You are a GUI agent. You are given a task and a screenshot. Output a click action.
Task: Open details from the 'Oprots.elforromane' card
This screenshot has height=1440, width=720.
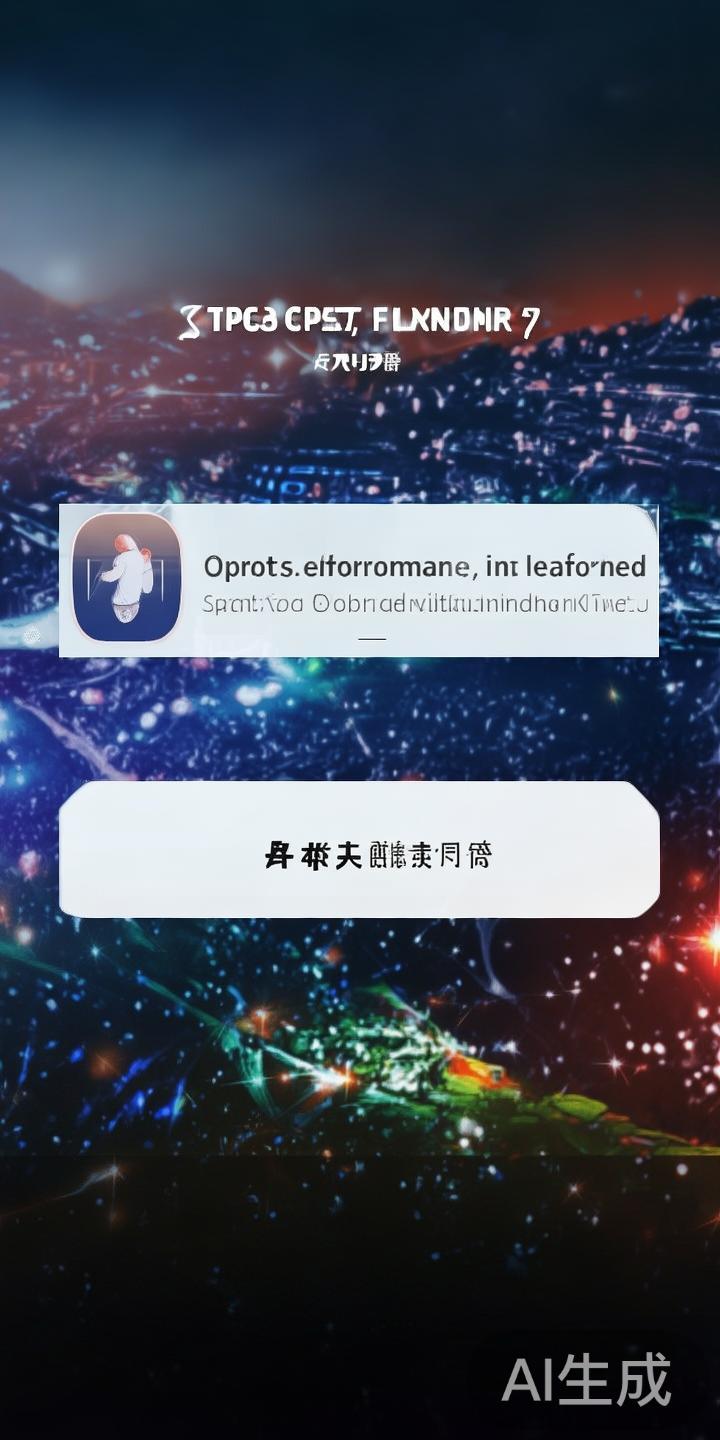click(360, 580)
